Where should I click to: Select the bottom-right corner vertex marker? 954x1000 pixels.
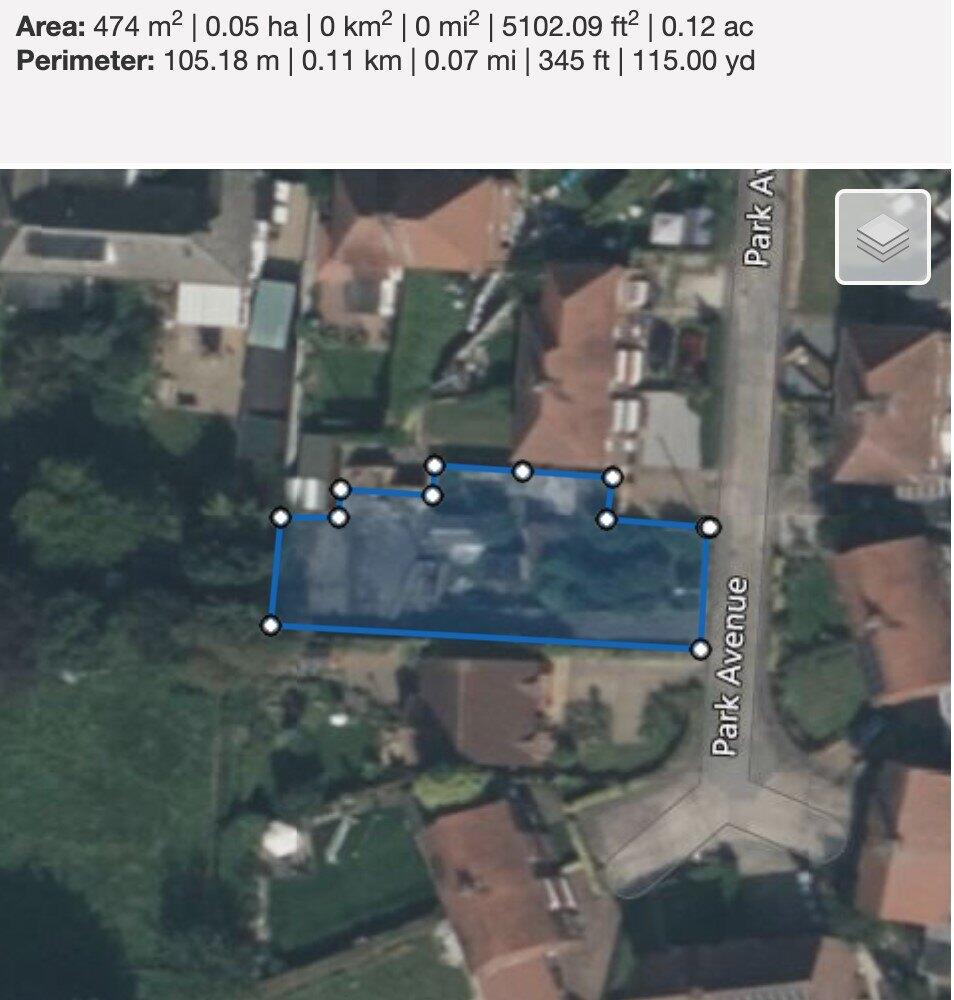point(699,649)
